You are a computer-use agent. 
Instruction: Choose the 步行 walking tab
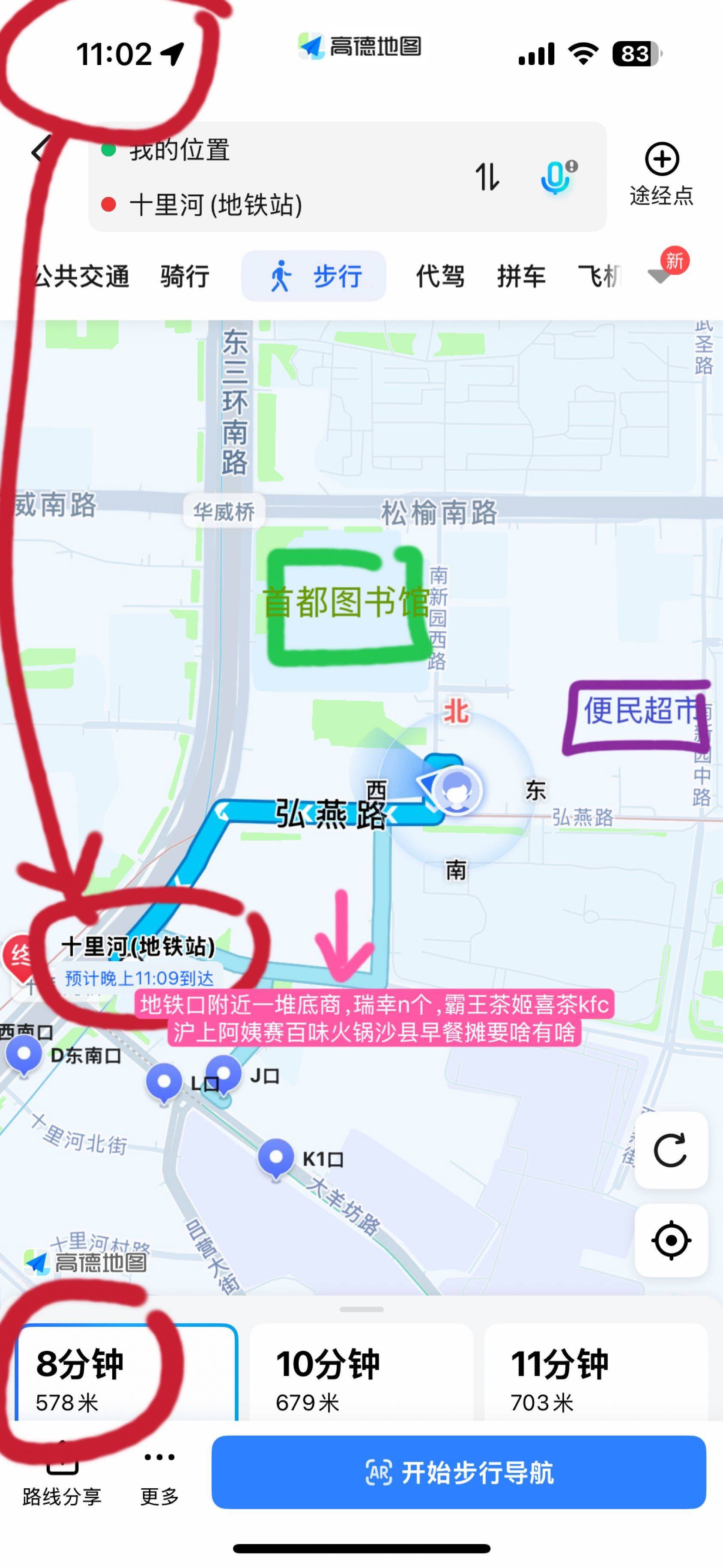click(314, 276)
